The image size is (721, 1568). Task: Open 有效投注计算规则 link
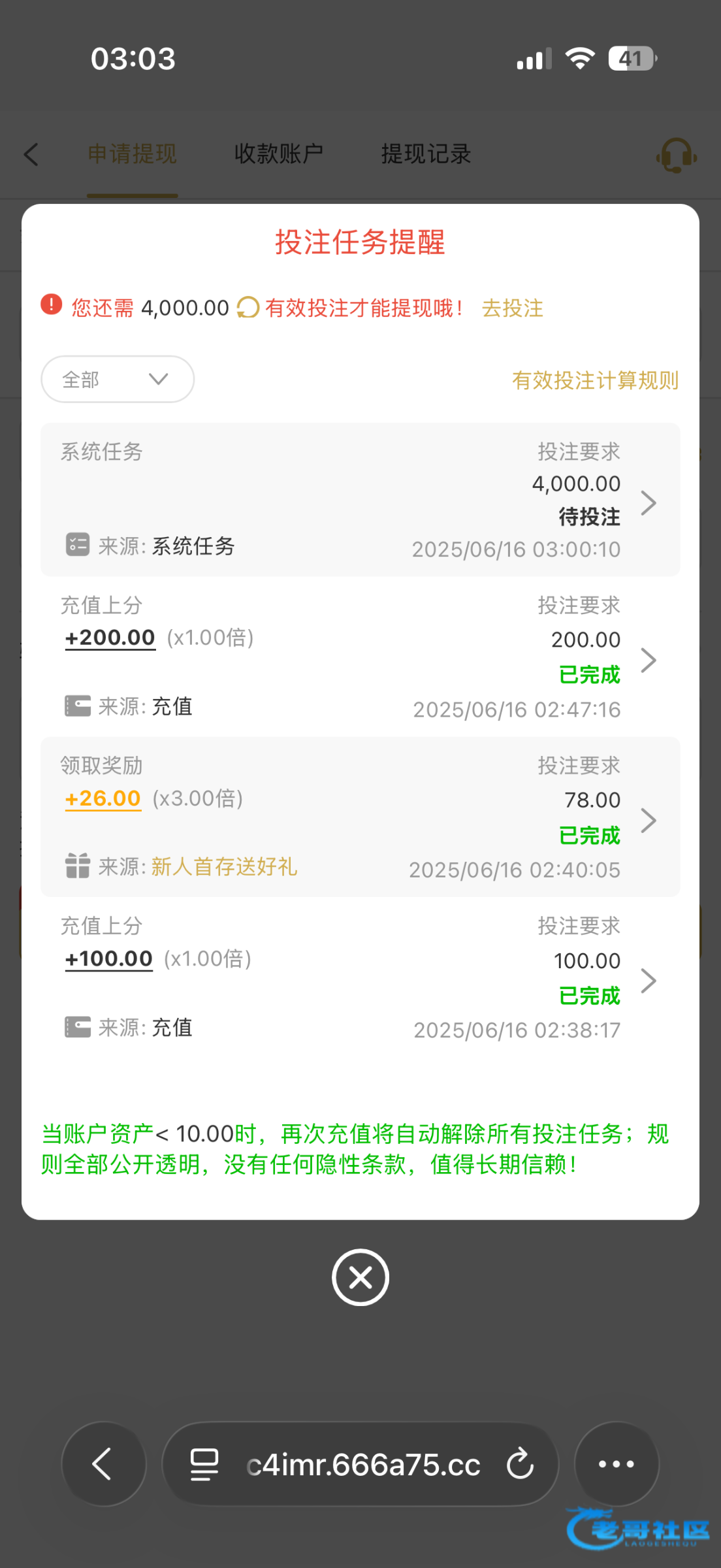(595, 380)
